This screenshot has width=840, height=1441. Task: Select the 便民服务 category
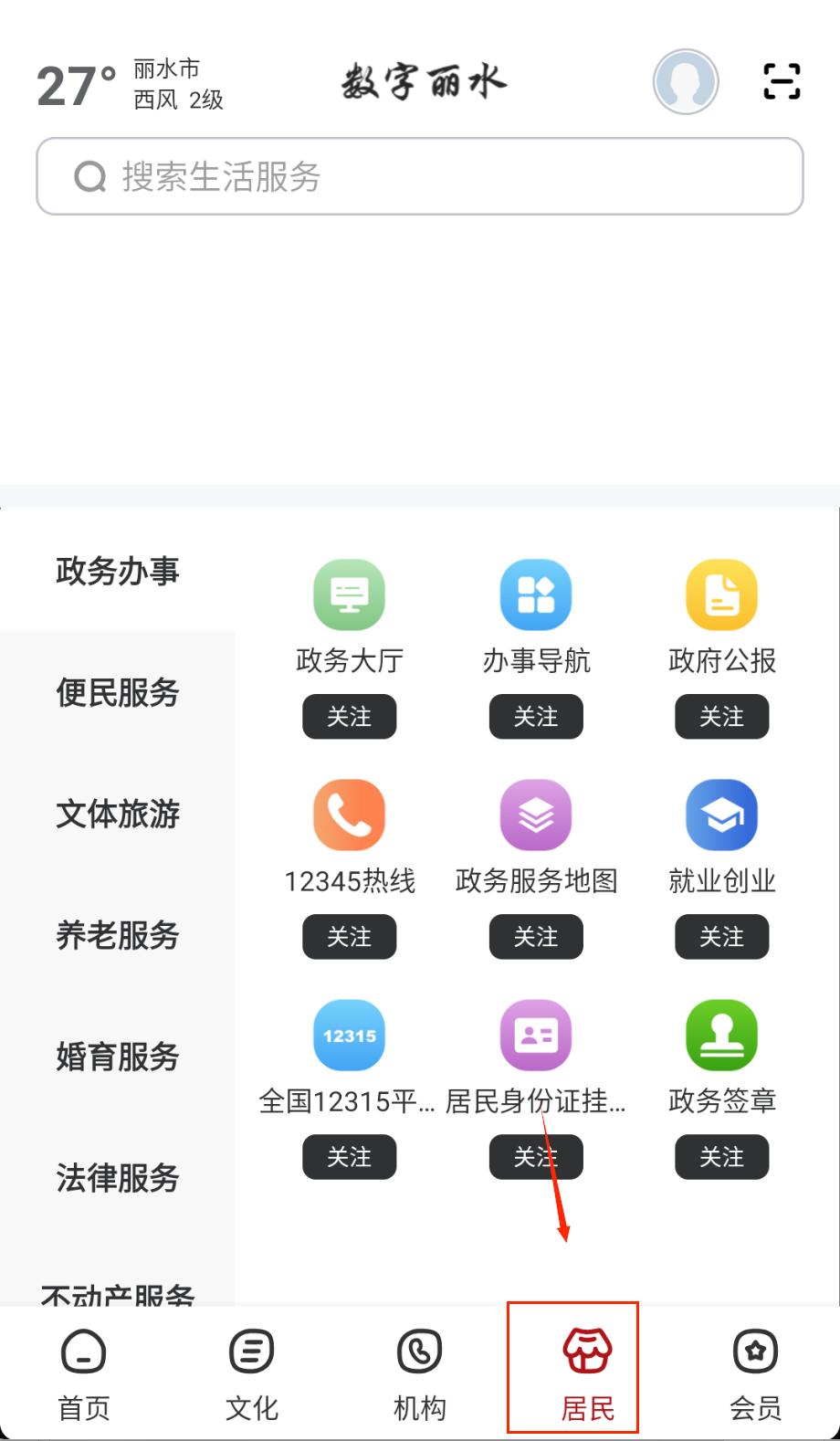point(118,692)
